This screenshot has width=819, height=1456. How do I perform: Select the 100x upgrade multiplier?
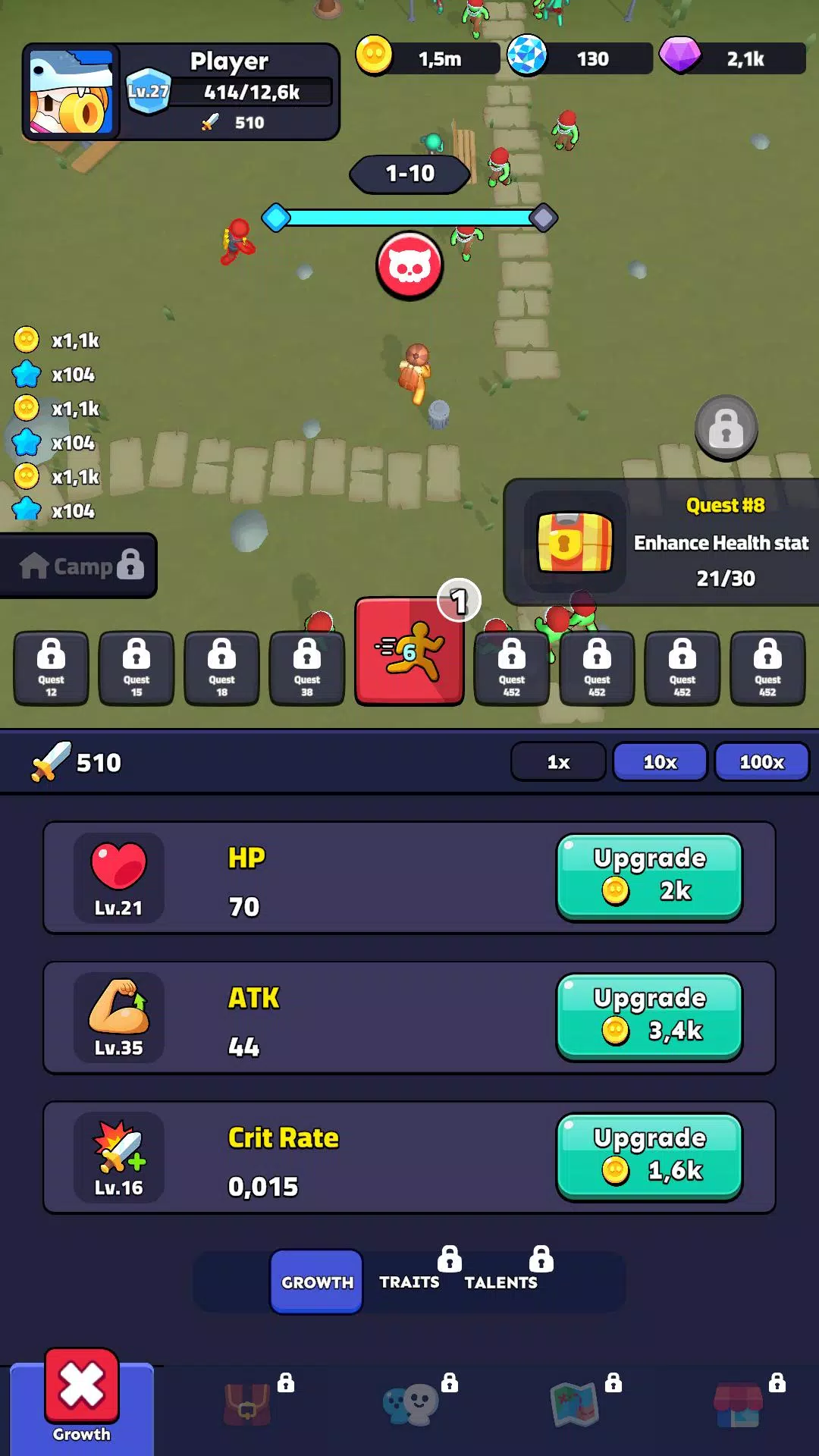[x=761, y=761]
